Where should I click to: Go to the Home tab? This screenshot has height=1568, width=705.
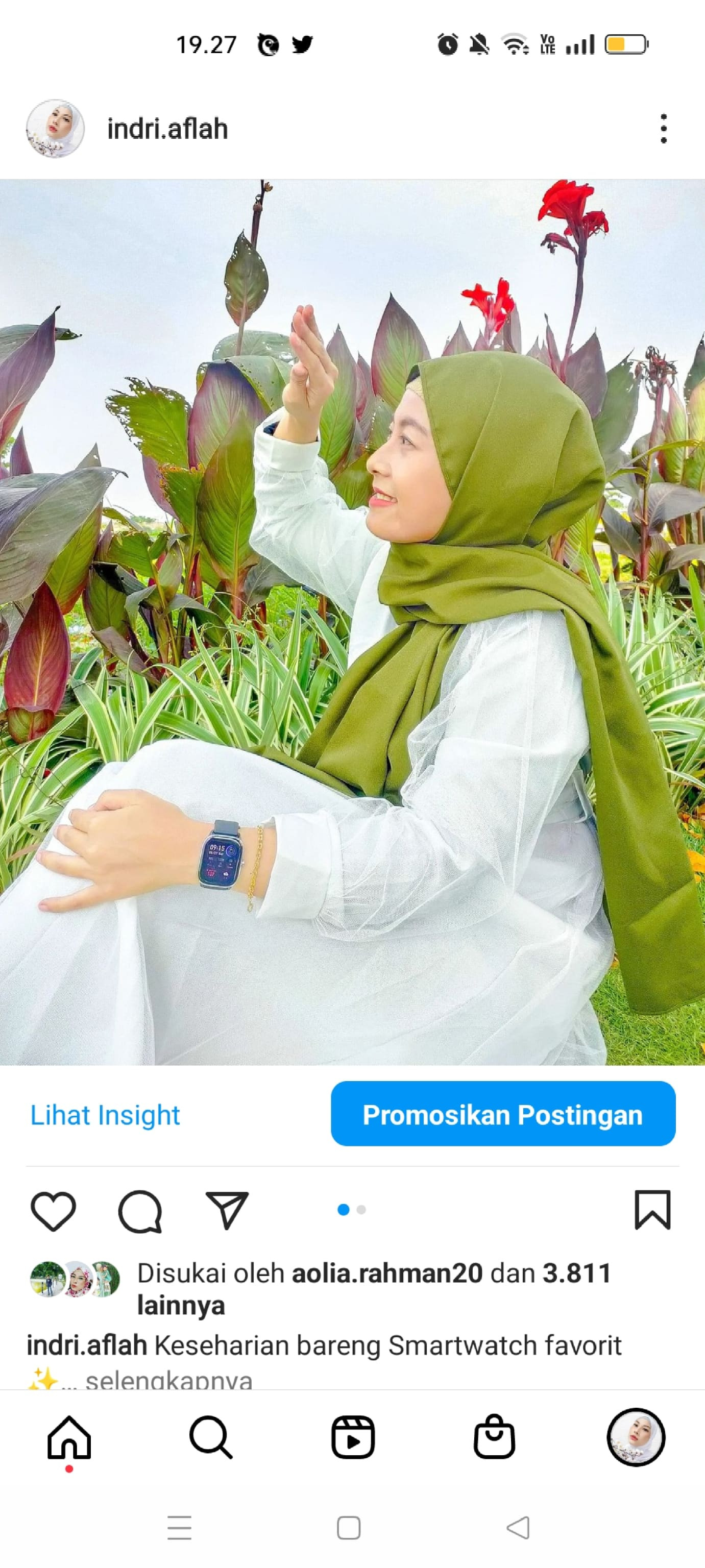click(69, 1438)
